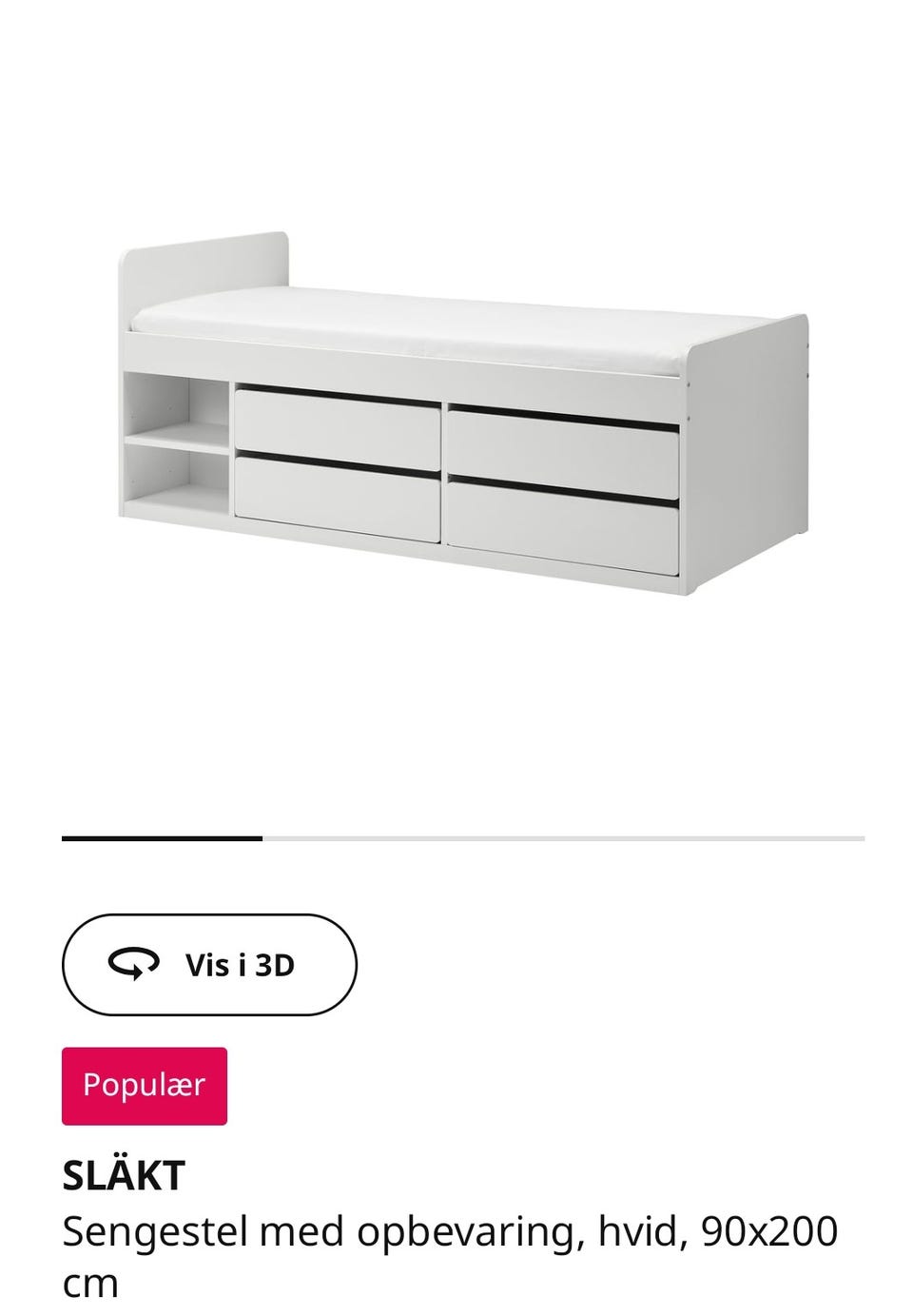Image resolution: width=913 pixels, height=1316 pixels.
Task: Click the Vis i 3D button
Action: coord(209,965)
